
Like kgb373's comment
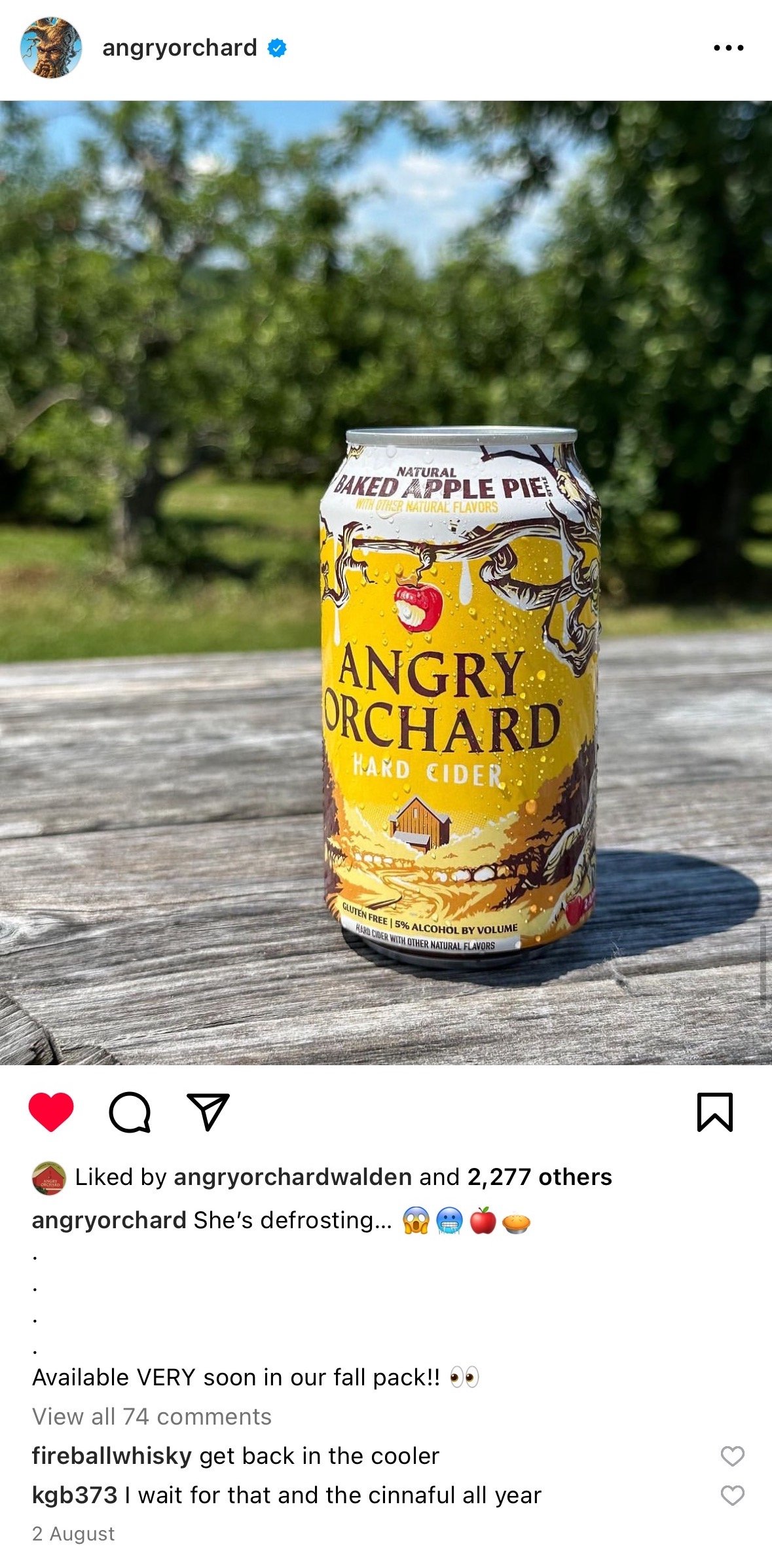point(733,1495)
